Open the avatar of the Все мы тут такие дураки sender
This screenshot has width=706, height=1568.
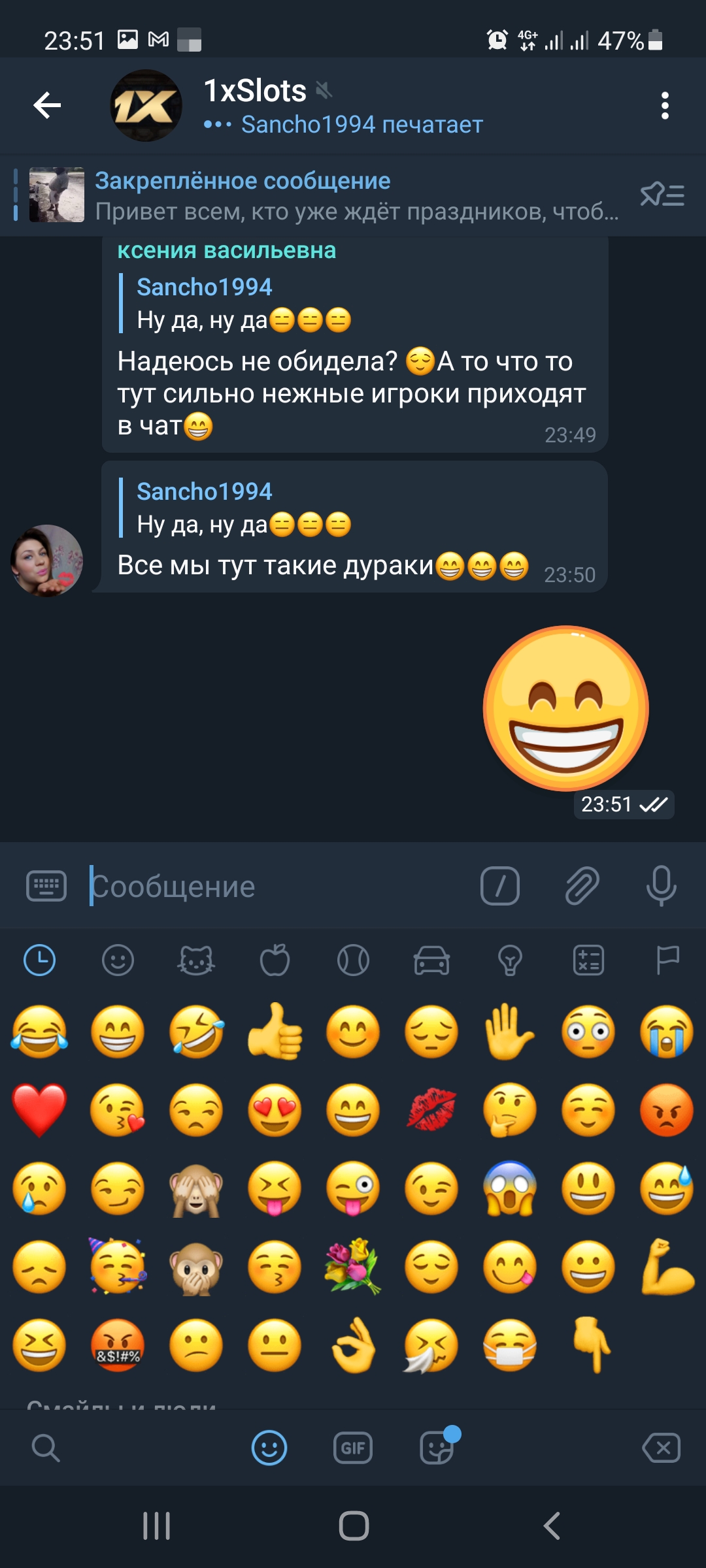tap(46, 561)
